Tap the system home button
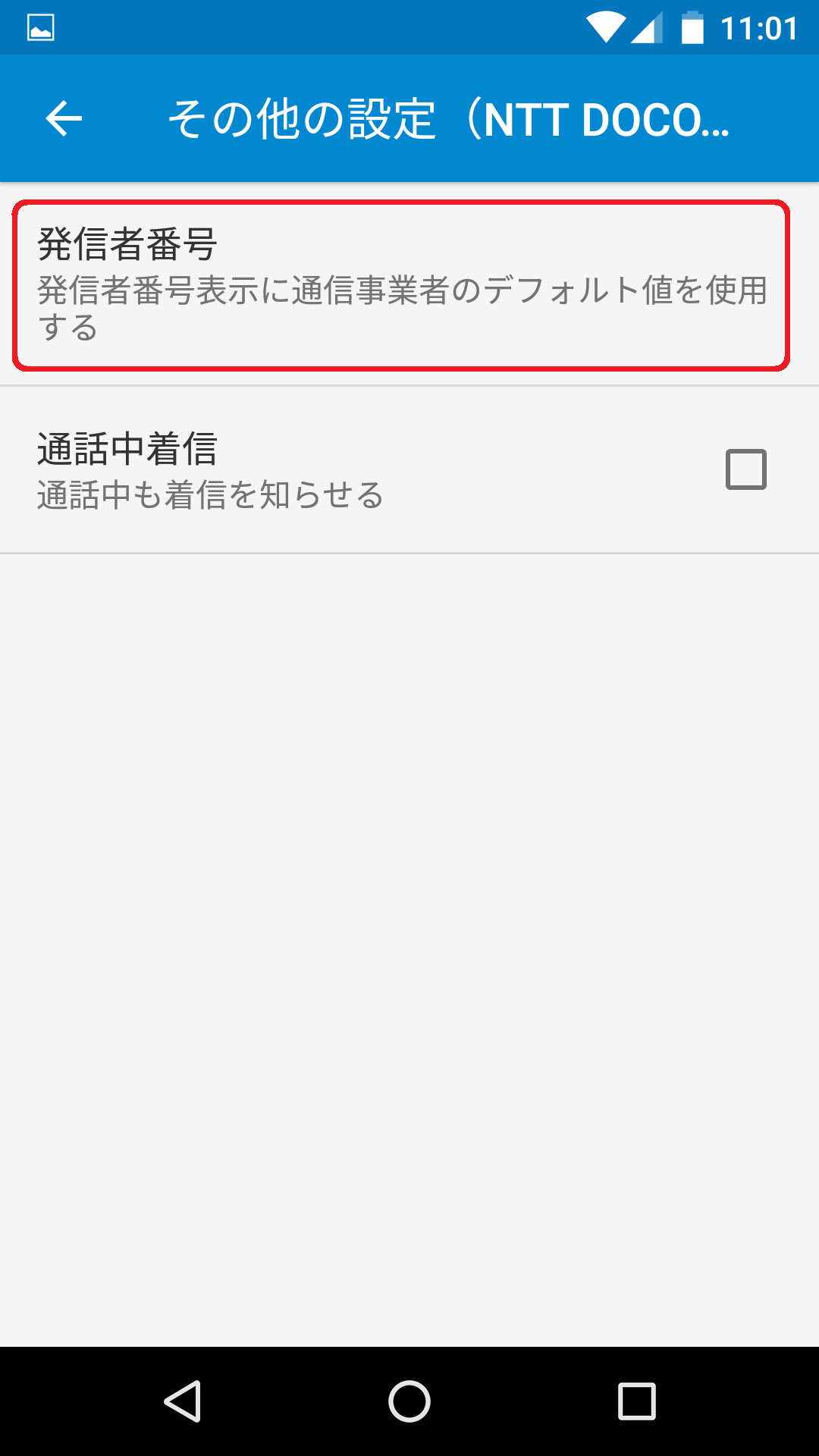The height and width of the screenshot is (1456, 819). 409,1401
